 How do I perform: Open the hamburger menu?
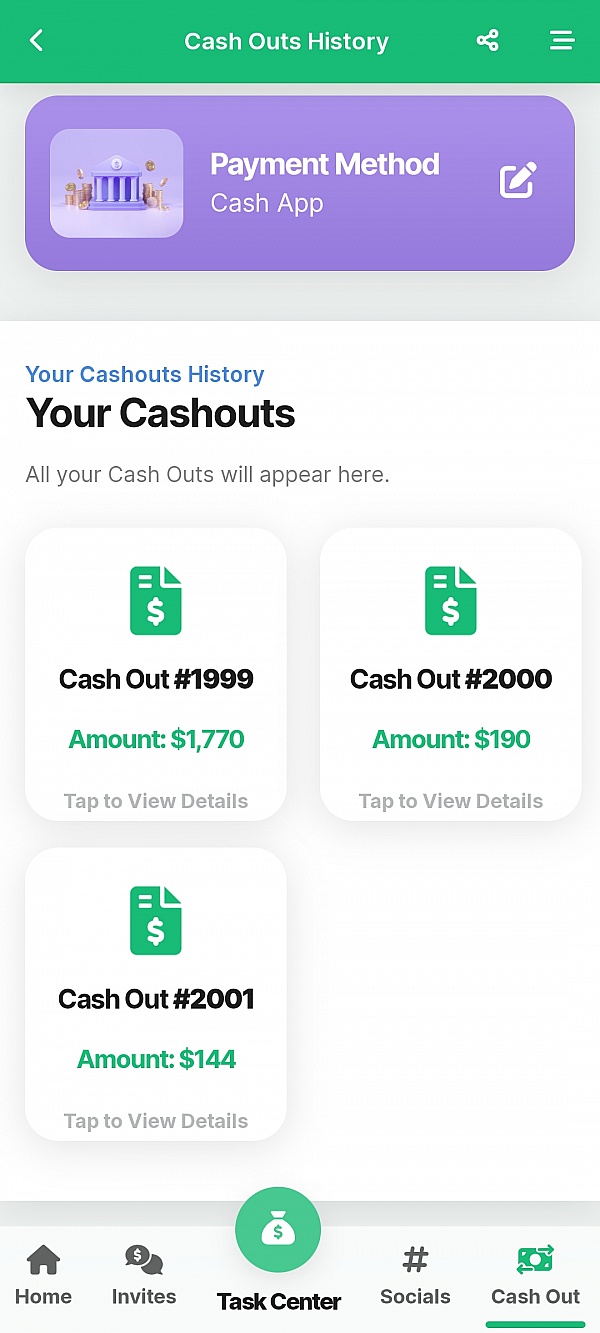[x=562, y=41]
